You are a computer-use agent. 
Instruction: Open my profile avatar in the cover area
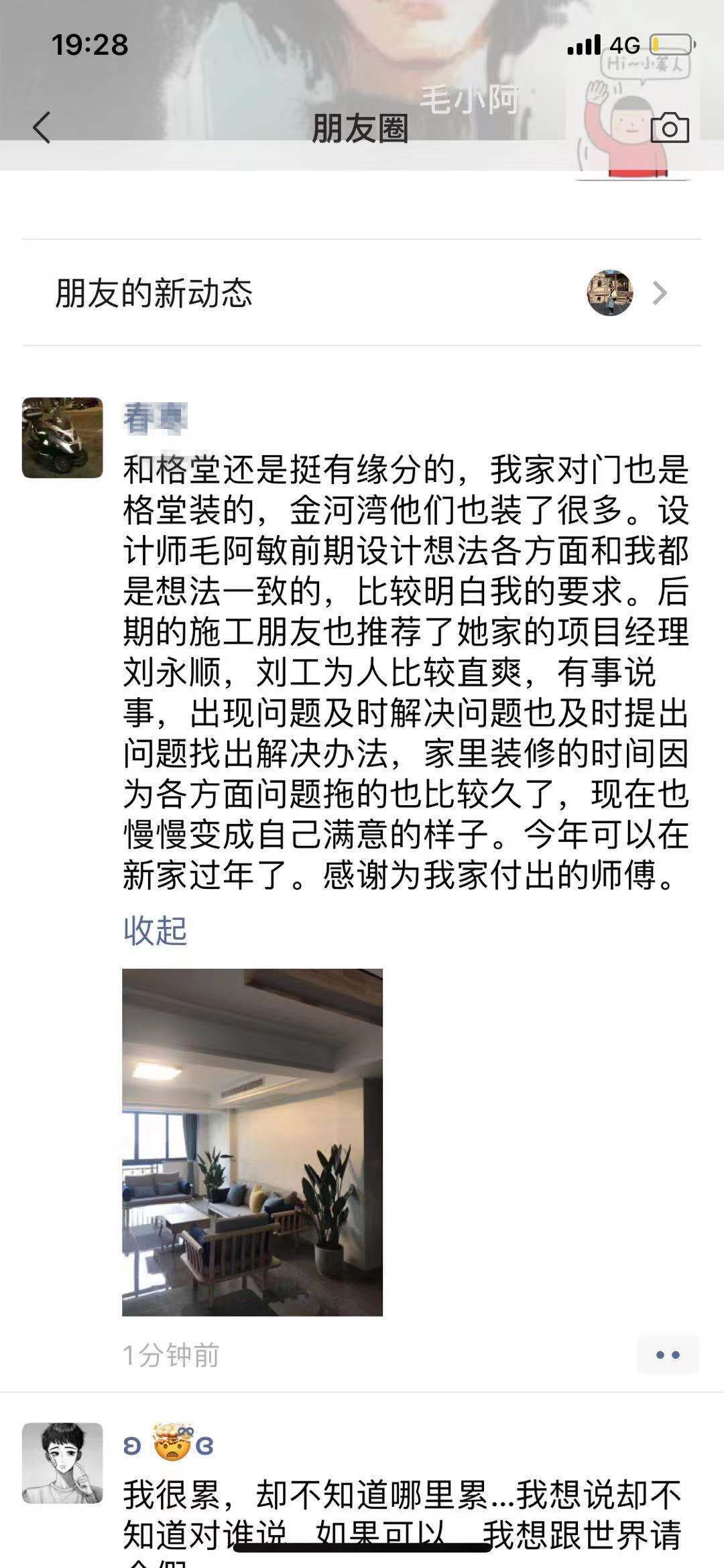[x=633, y=121]
